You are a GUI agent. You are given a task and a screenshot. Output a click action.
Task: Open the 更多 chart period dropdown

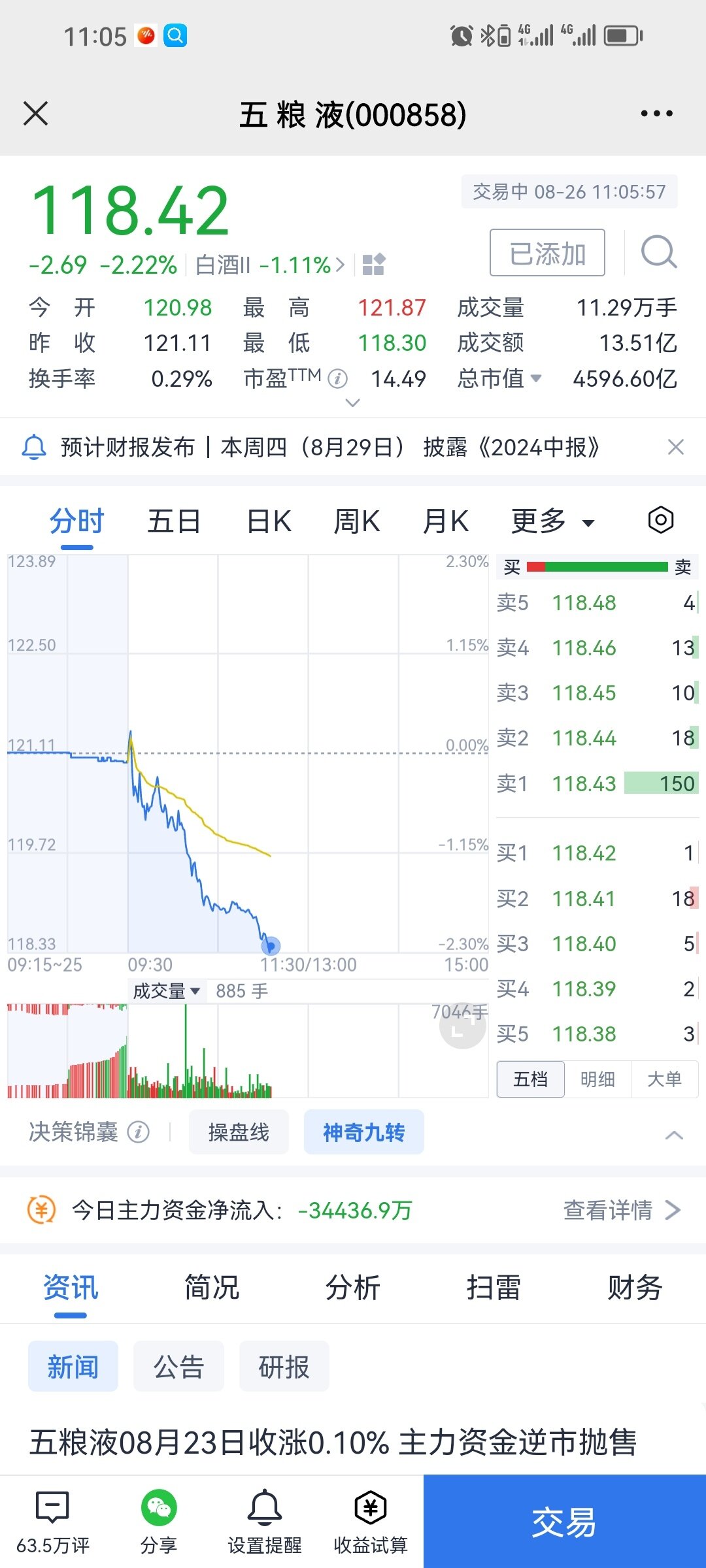[x=552, y=522]
